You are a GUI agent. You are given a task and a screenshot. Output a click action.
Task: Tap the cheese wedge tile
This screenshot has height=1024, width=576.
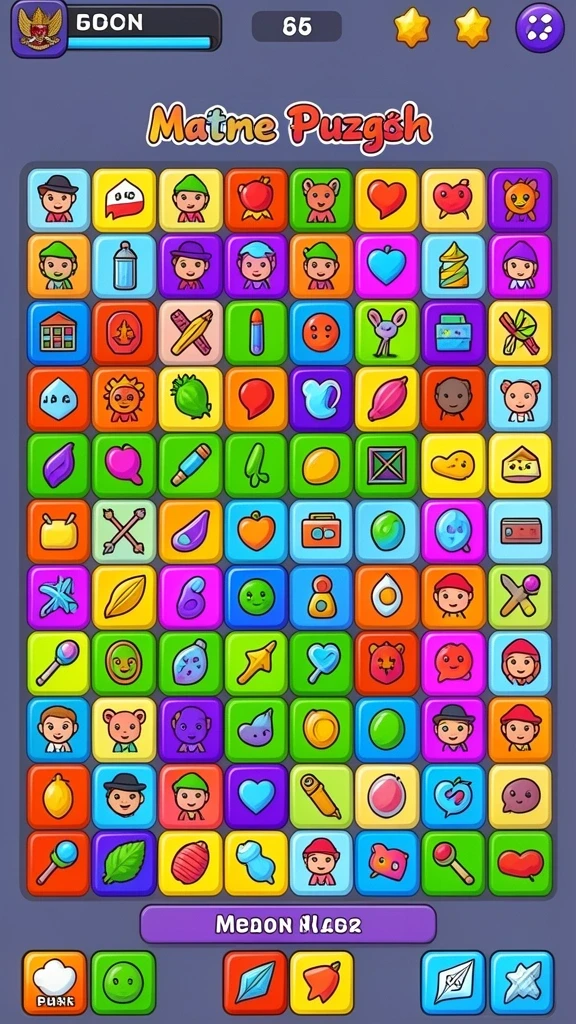tap(520, 464)
